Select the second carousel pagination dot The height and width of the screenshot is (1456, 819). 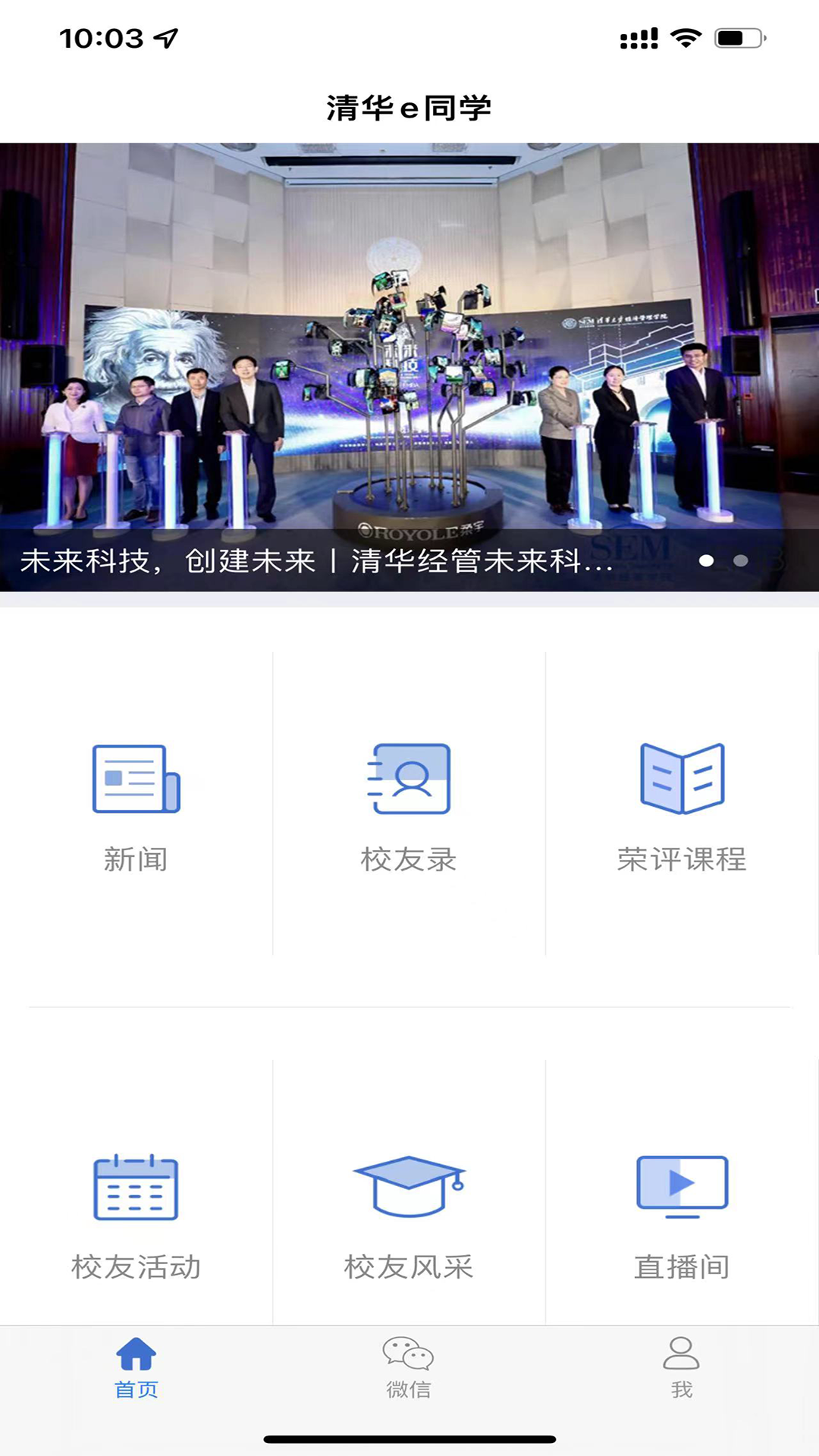739,560
